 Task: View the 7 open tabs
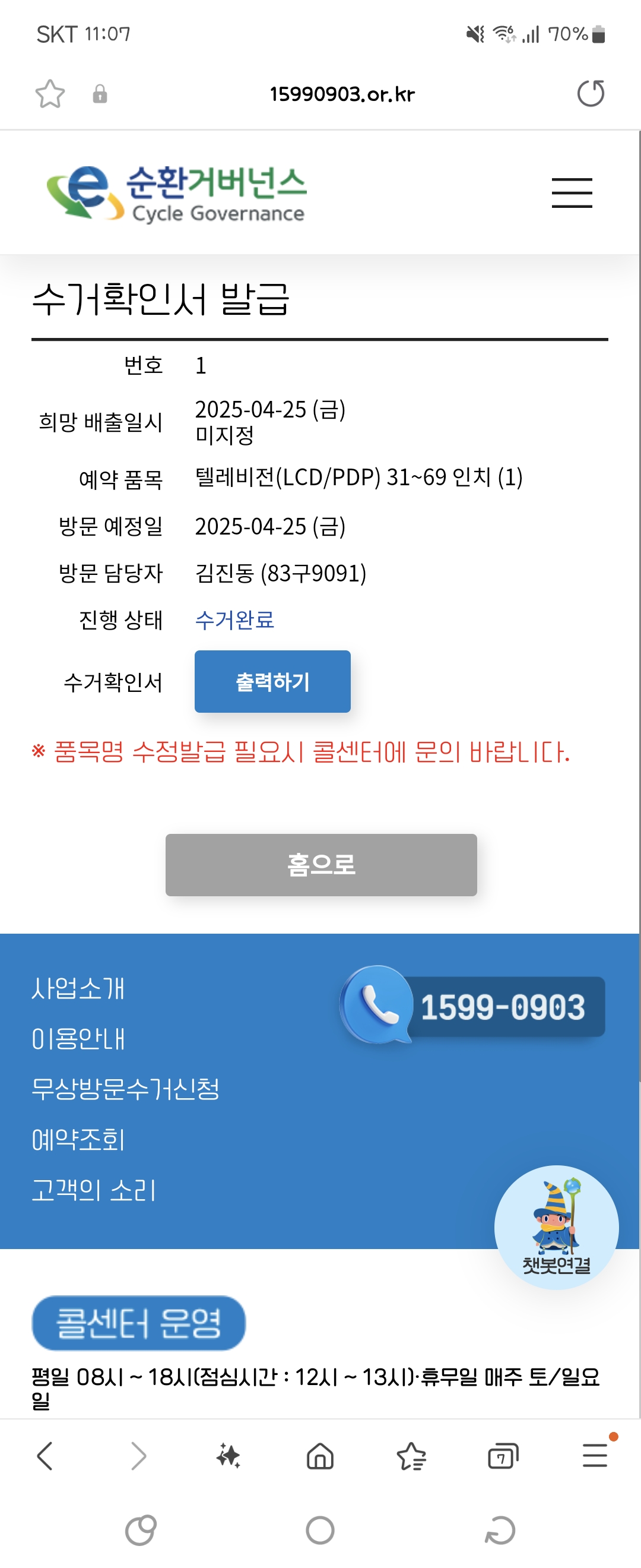tap(503, 1456)
